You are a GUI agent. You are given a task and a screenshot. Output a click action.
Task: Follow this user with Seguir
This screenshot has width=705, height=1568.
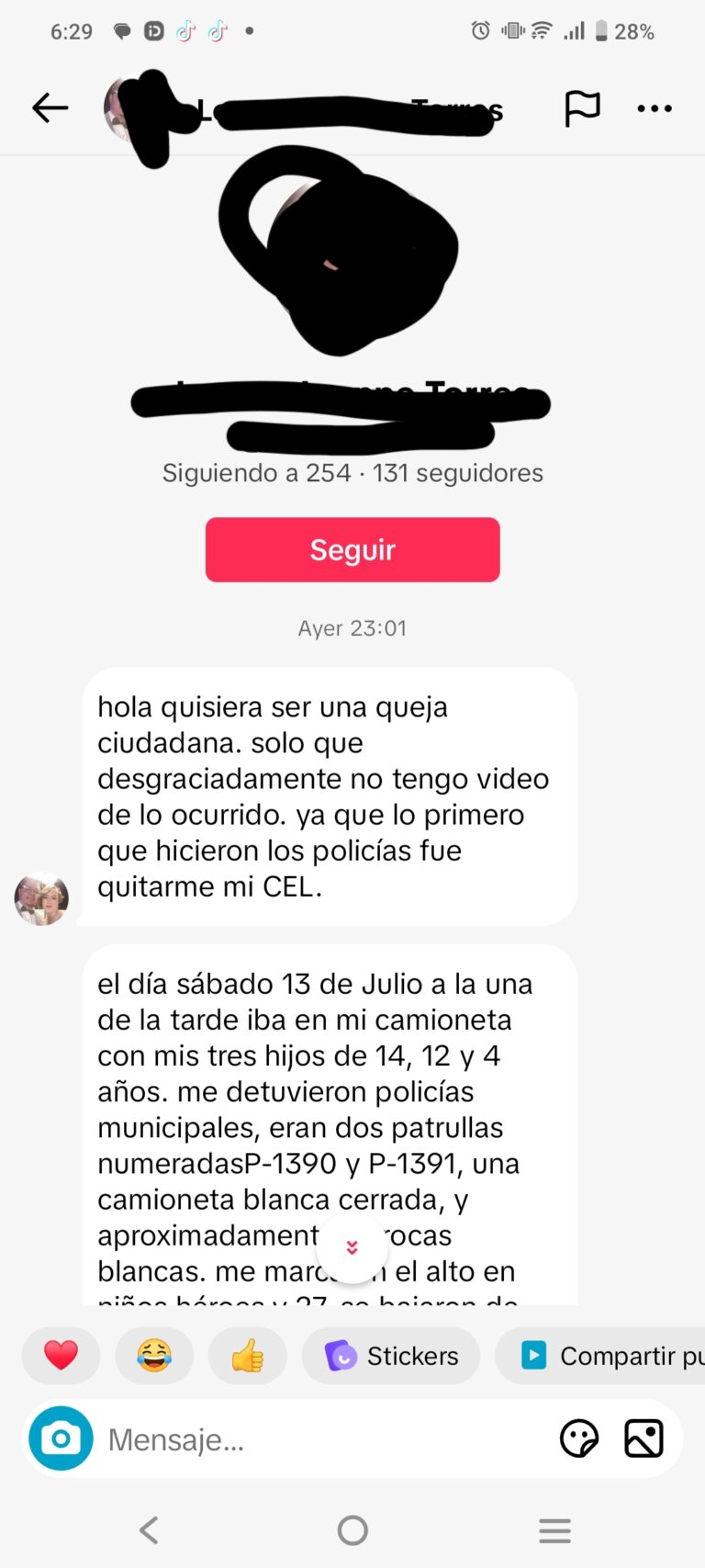coord(352,549)
